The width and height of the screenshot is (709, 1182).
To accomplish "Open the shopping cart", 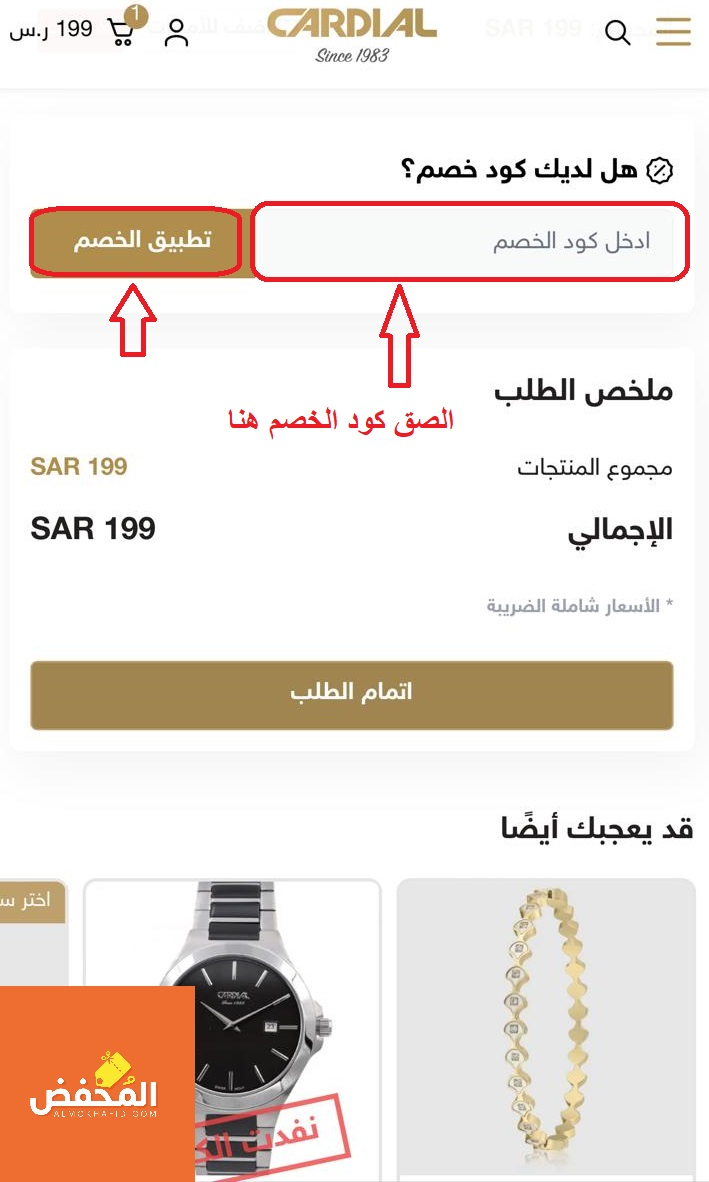I will point(122,31).
